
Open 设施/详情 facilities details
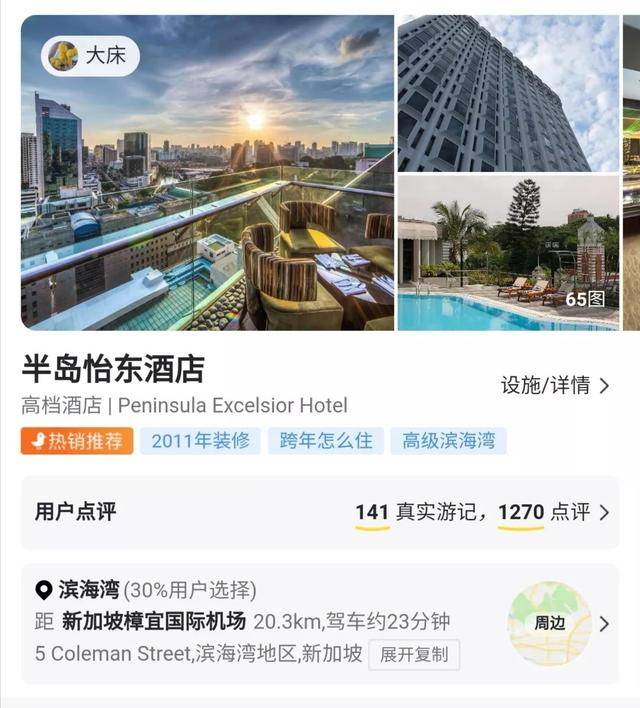pyautogui.click(x=555, y=385)
